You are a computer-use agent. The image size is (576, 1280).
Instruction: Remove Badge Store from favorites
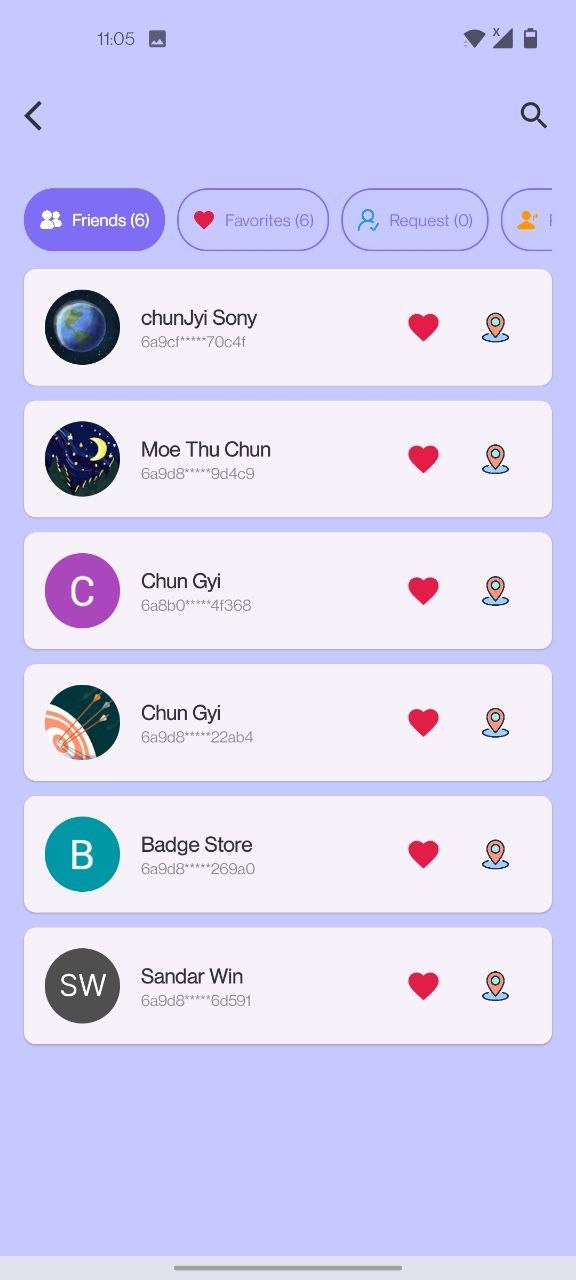[x=423, y=854]
